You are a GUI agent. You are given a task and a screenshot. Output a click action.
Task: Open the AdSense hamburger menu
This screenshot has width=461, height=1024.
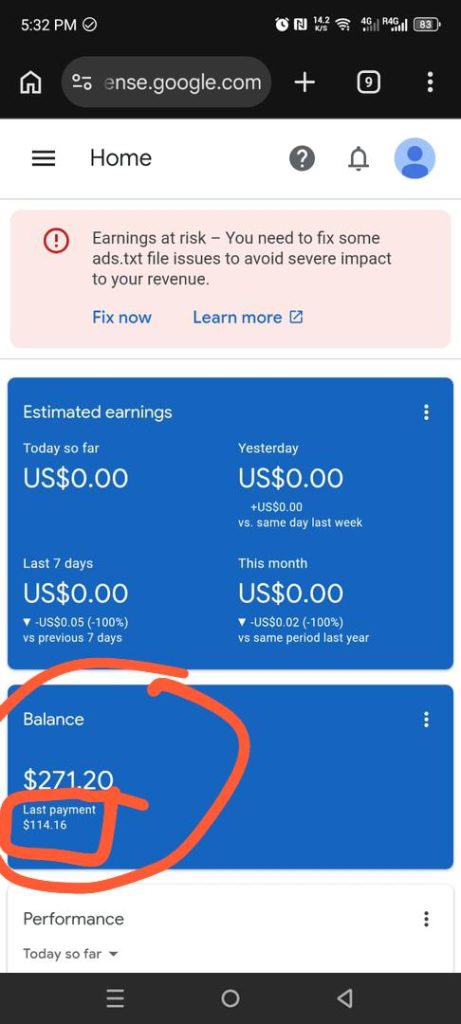tap(44, 159)
